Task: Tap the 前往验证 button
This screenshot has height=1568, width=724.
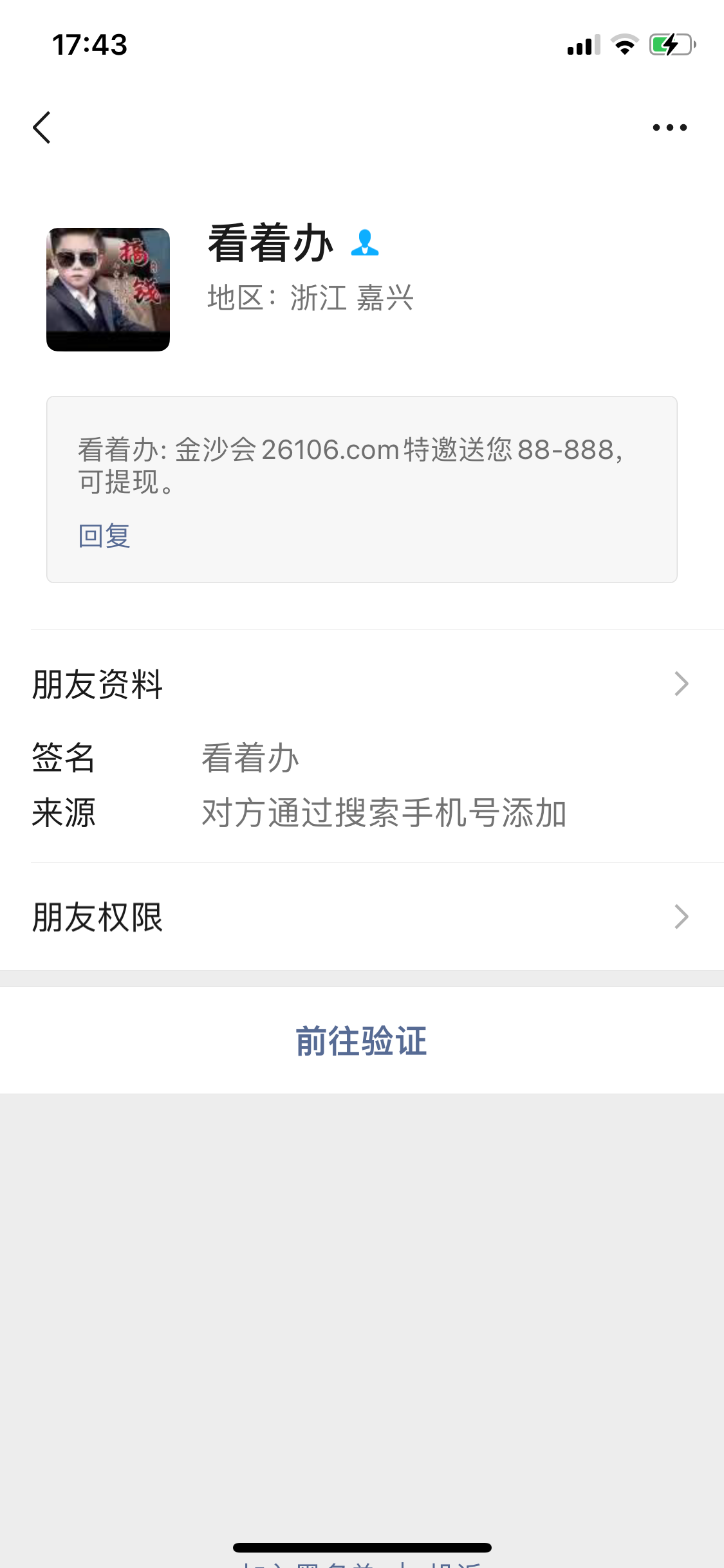Action: [361, 1040]
